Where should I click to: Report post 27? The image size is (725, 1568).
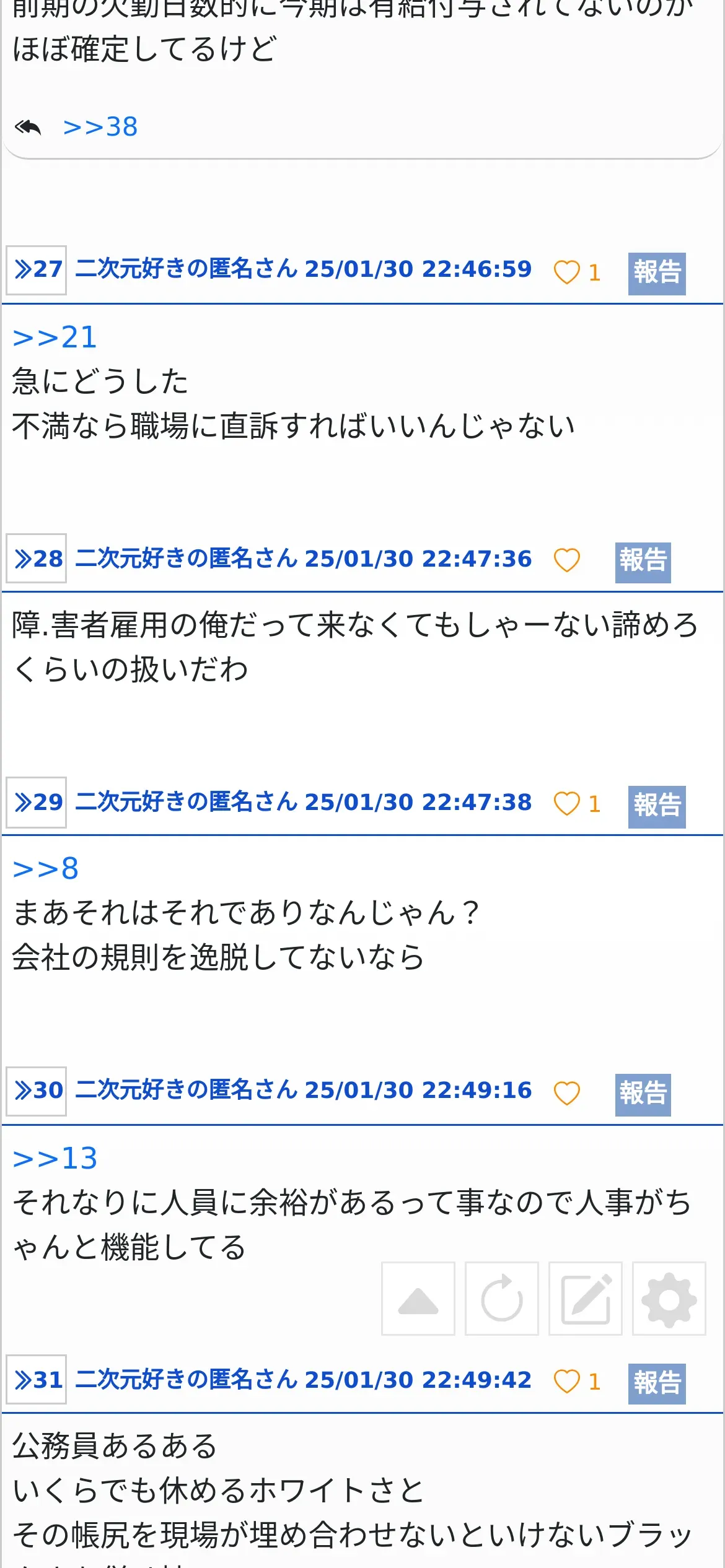click(x=657, y=273)
